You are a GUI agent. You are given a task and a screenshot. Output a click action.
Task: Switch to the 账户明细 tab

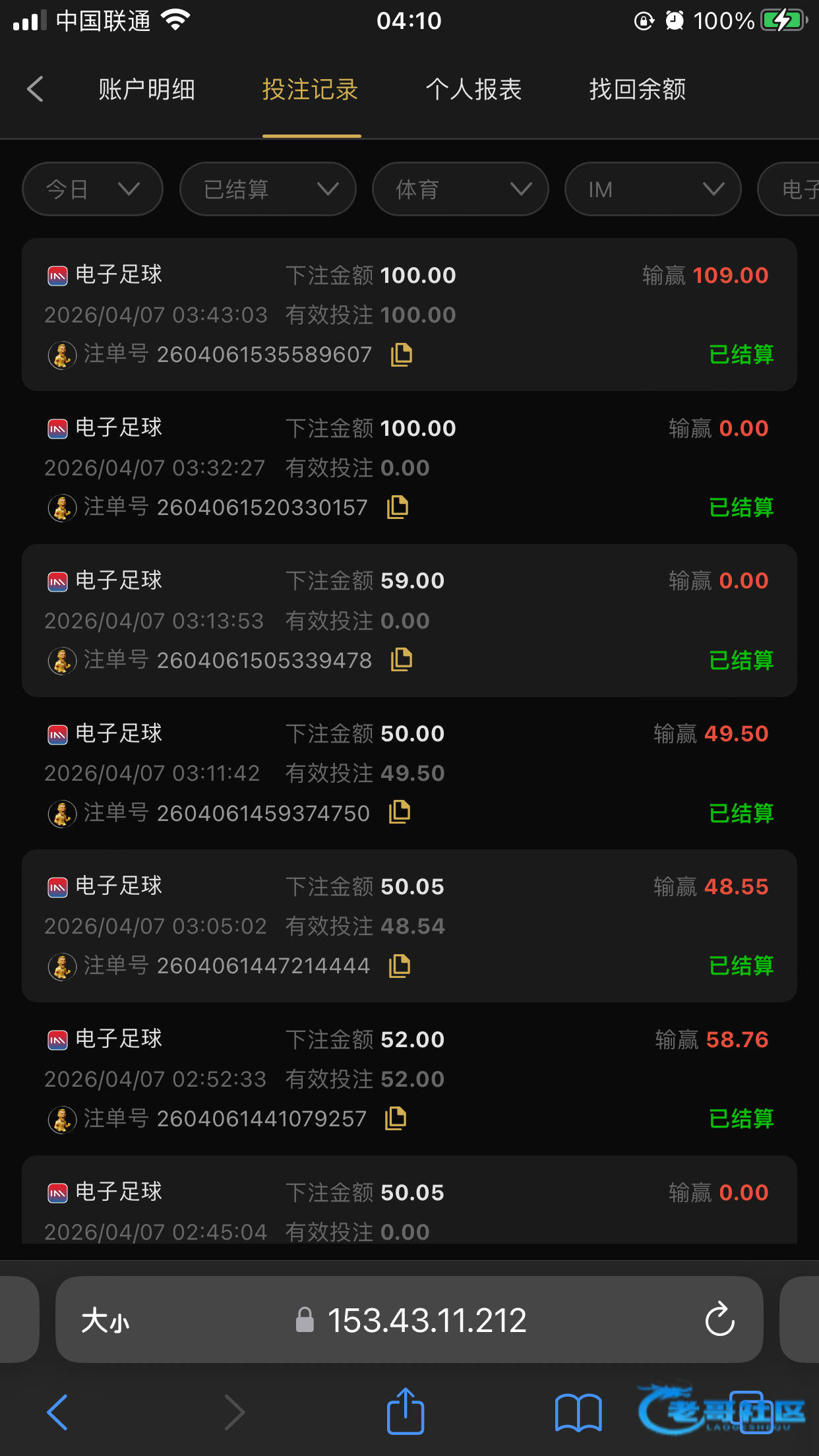[146, 89]
